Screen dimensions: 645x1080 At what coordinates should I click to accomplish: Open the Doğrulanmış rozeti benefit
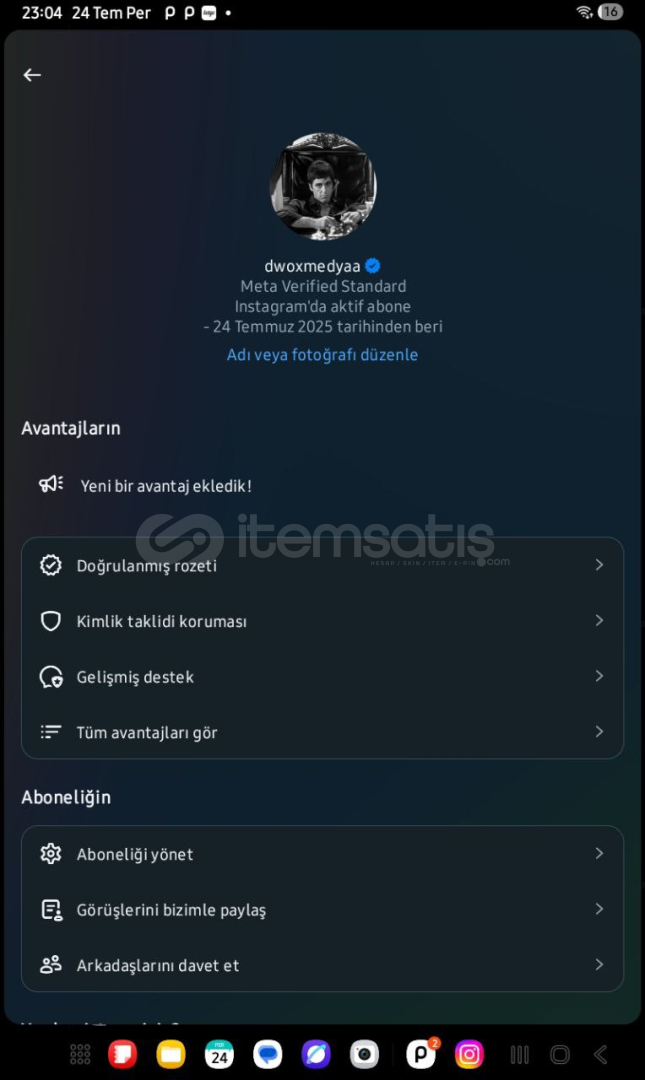[322, 565]
